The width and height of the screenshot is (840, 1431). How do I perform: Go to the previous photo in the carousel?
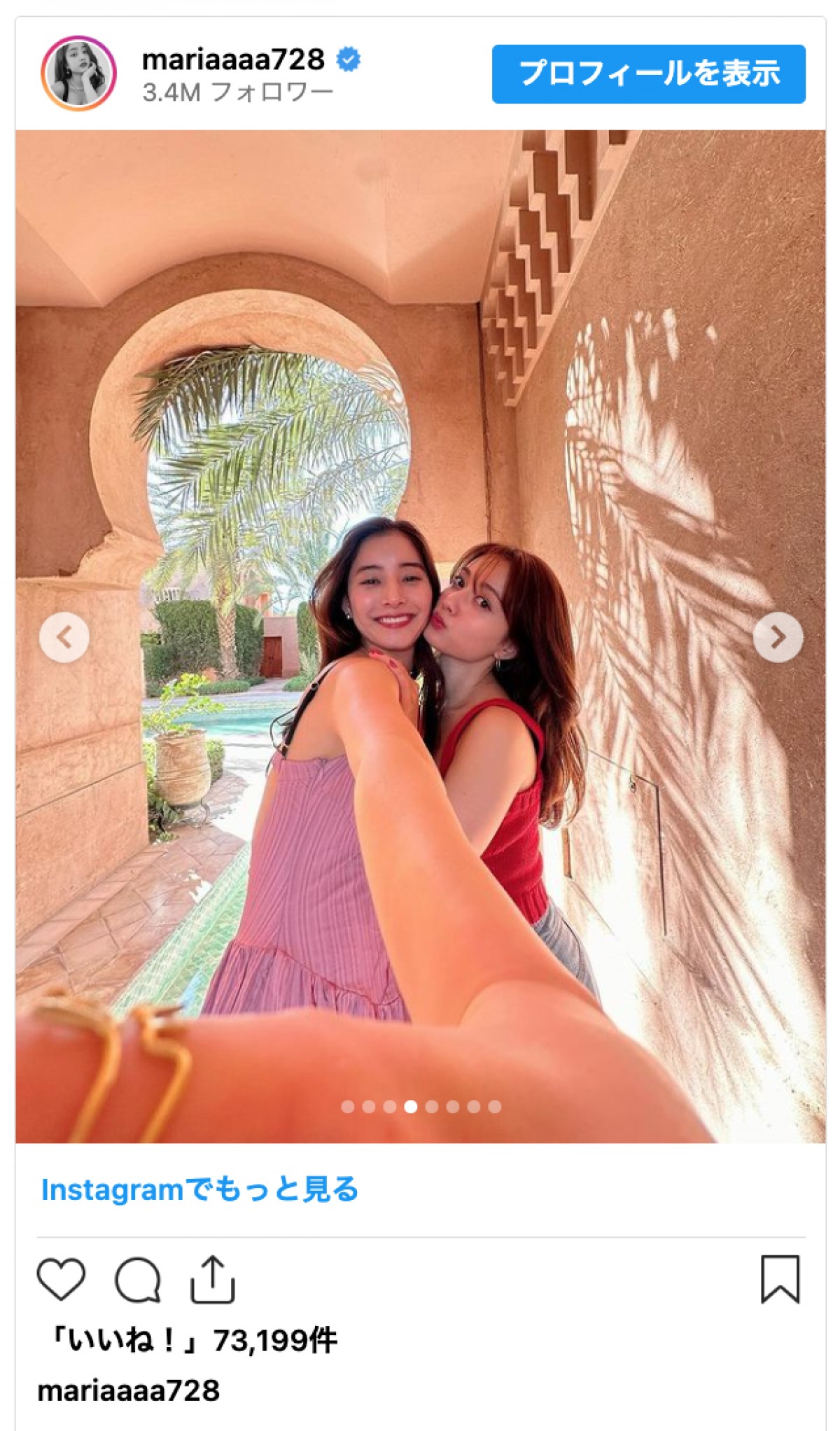pos(64,637)
